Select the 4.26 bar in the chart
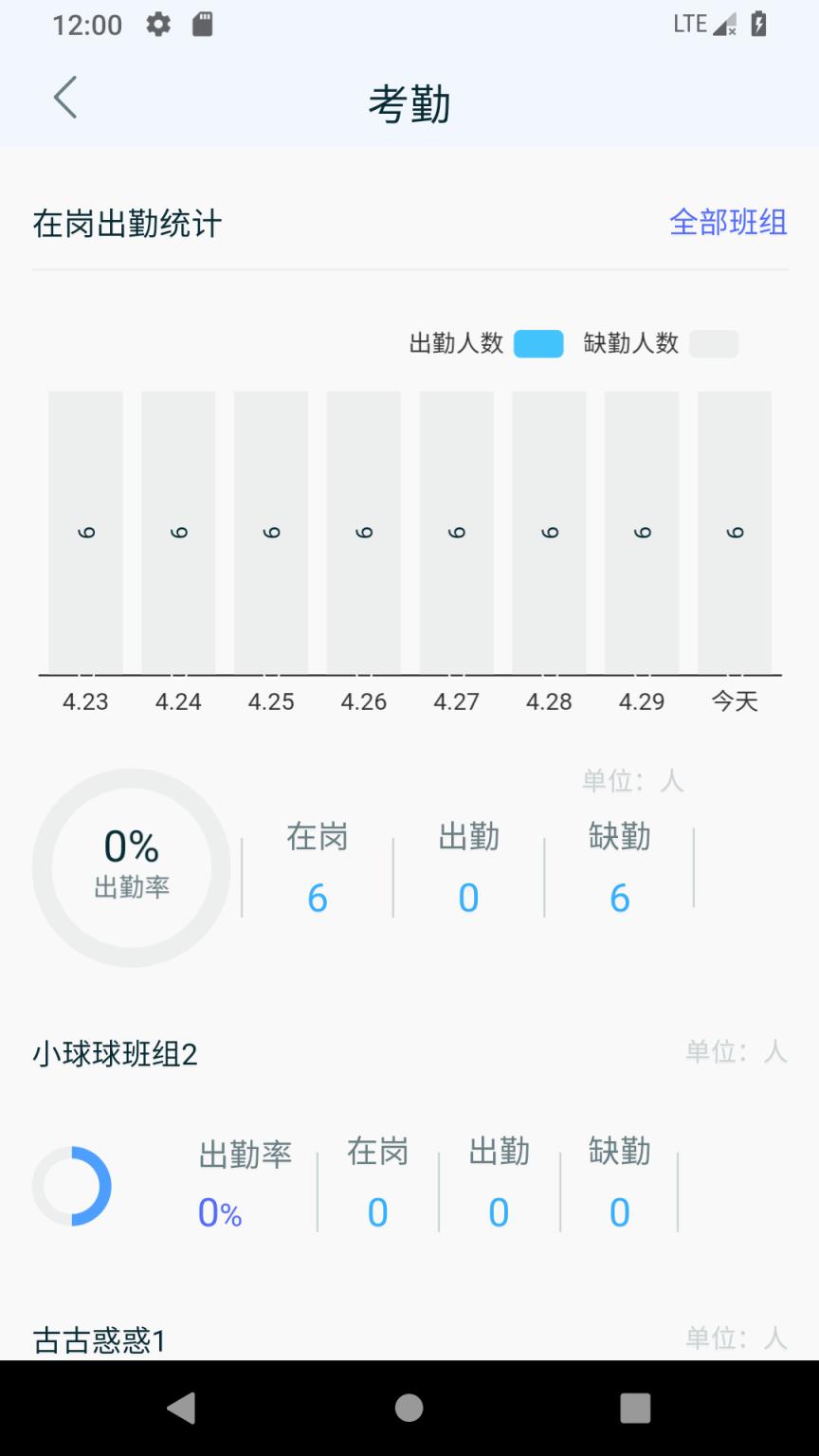The image size is (819, 1456). tap(363, 533)
